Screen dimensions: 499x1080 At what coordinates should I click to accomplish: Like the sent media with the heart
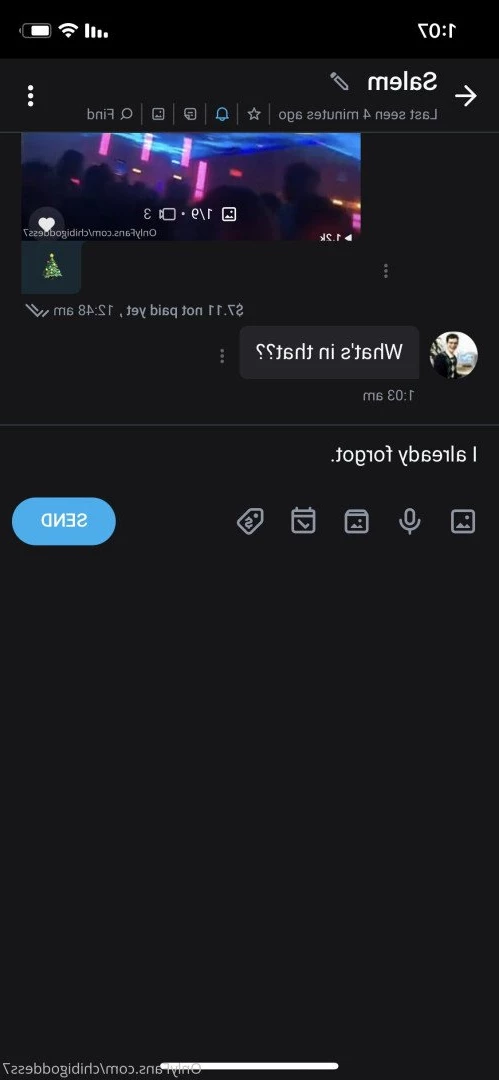pos(46,224)
